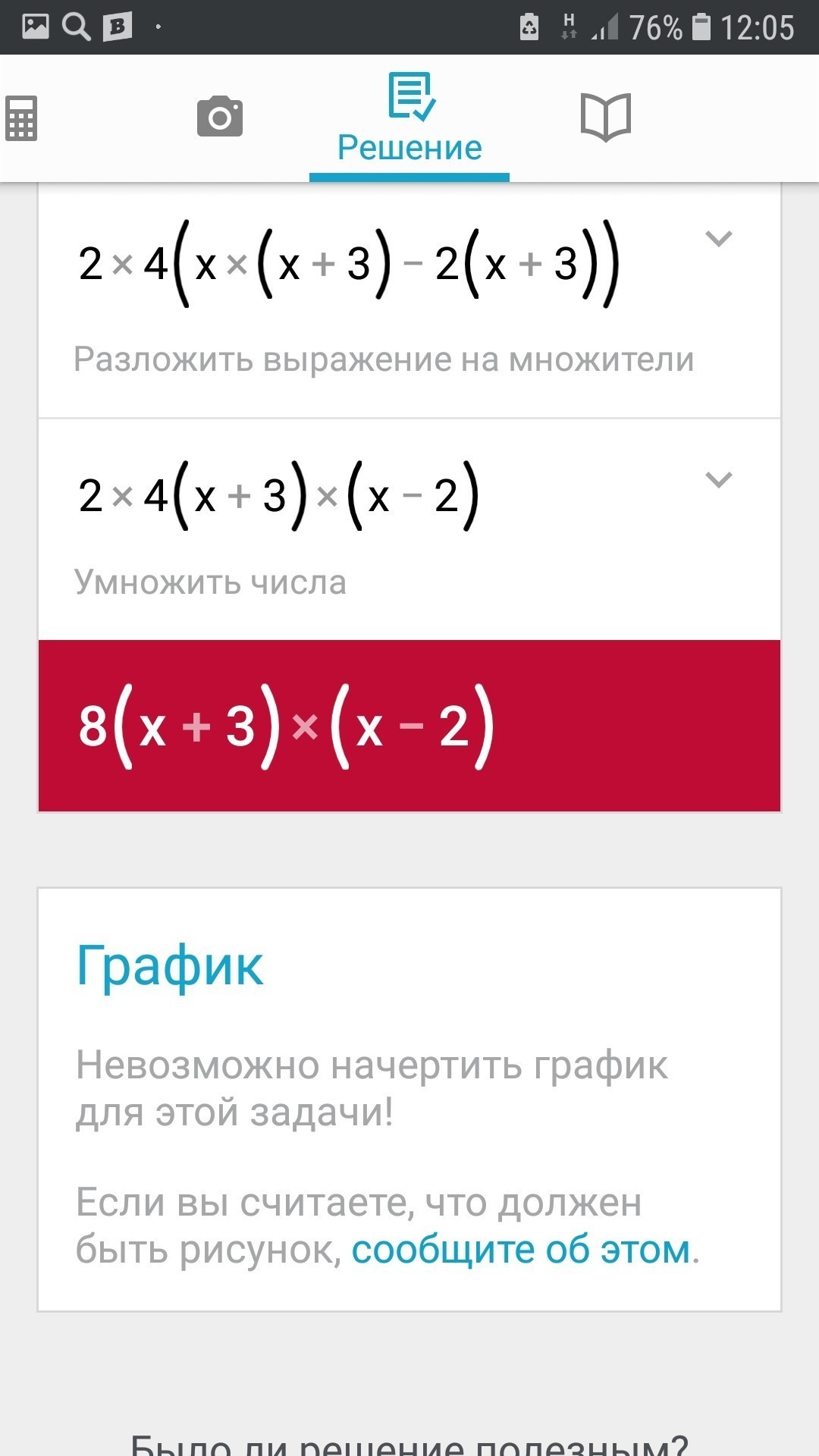The height and width of the screenshot is (1456, 819).
Task: Open the final result 8(x+3)×(x−2)
Action: (409, 726)
